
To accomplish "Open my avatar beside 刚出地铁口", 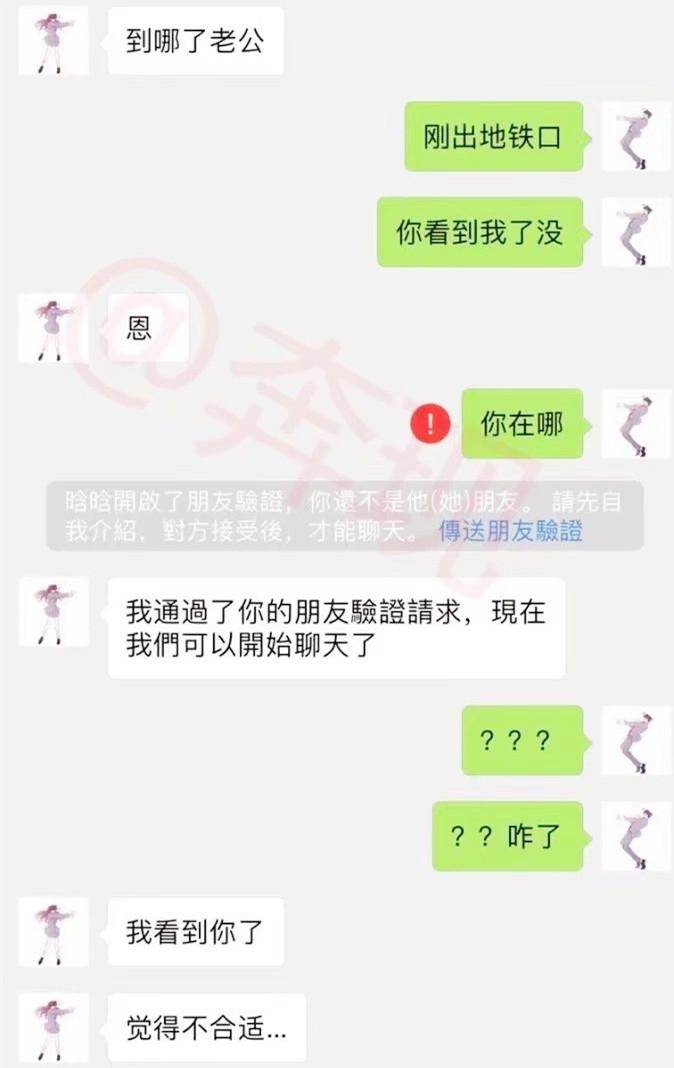I will point(636,137).
